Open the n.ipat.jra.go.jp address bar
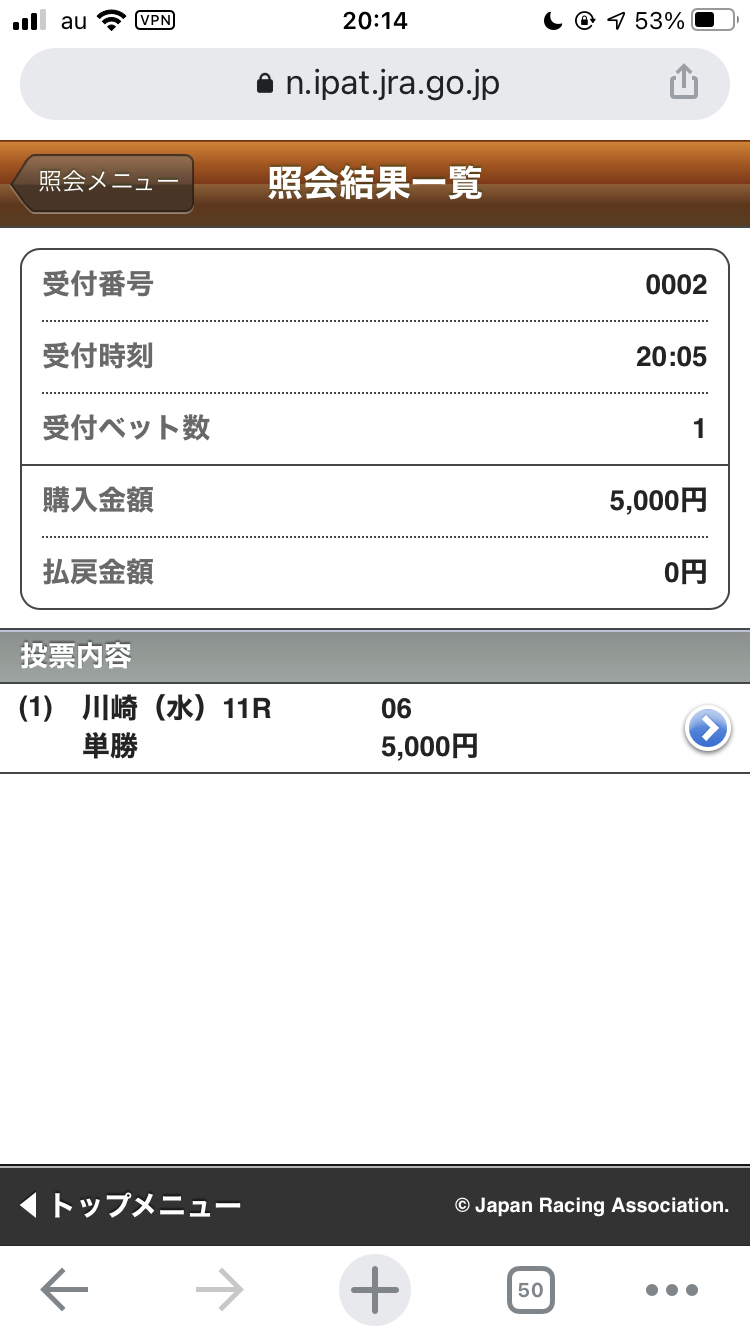The image size is (750, 1334). 376,83
